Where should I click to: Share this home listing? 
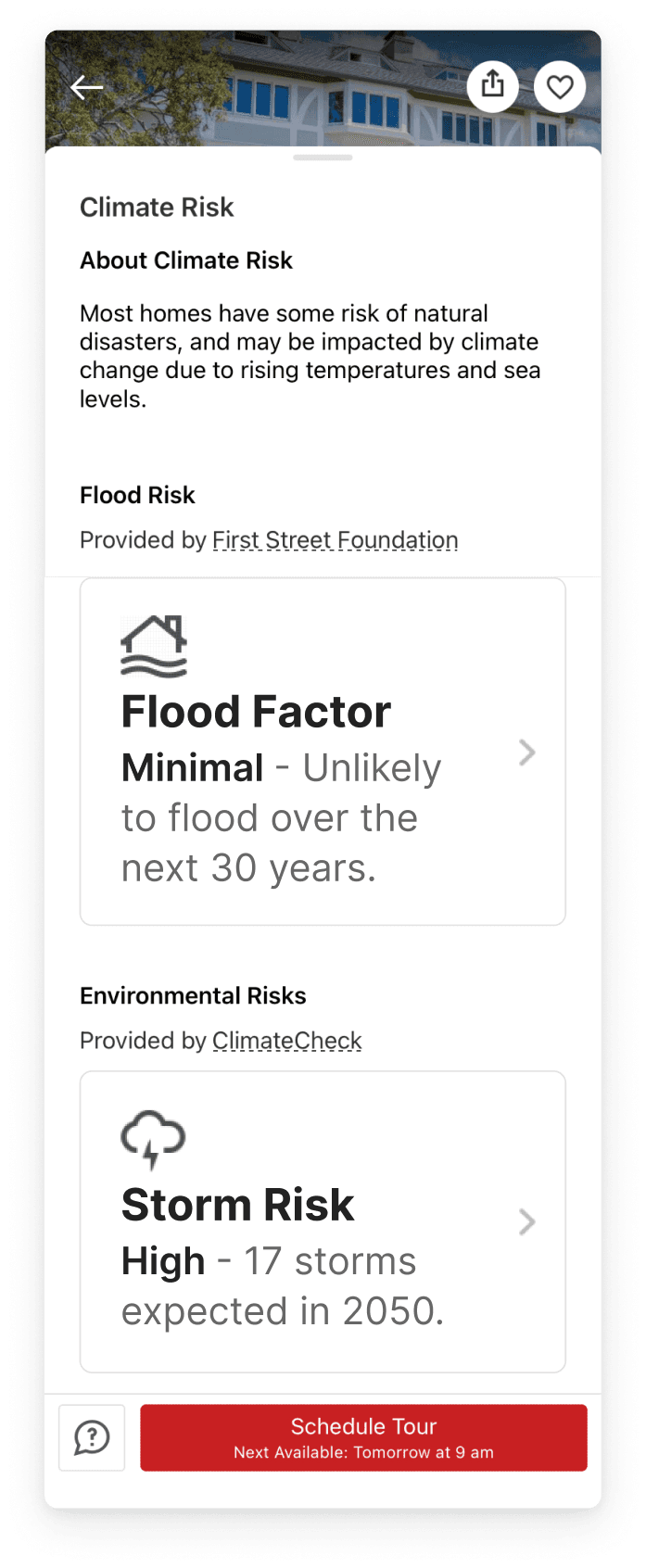click(x=493, y=87)
